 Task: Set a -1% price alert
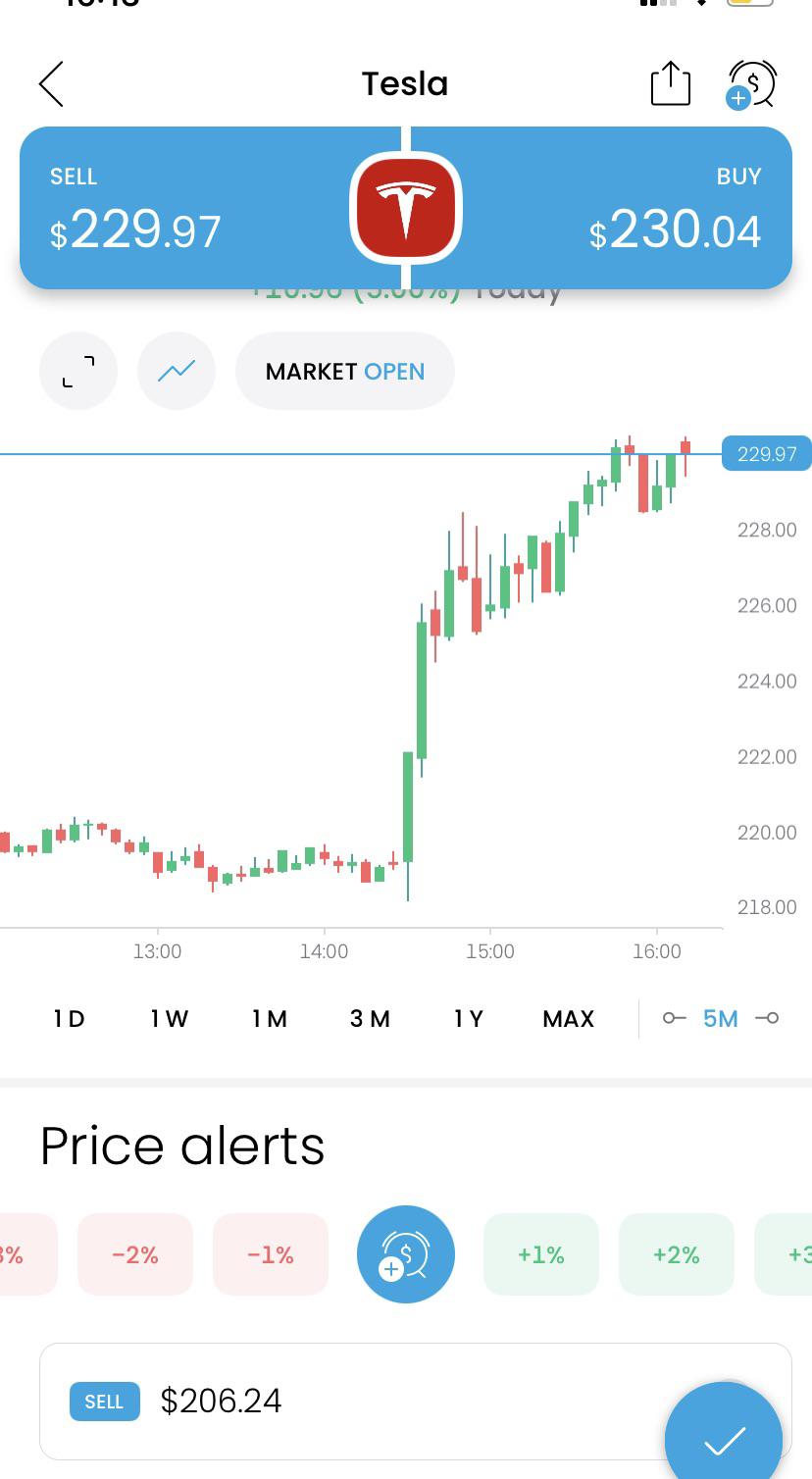pyautogui.click(x=271, y=1254)
